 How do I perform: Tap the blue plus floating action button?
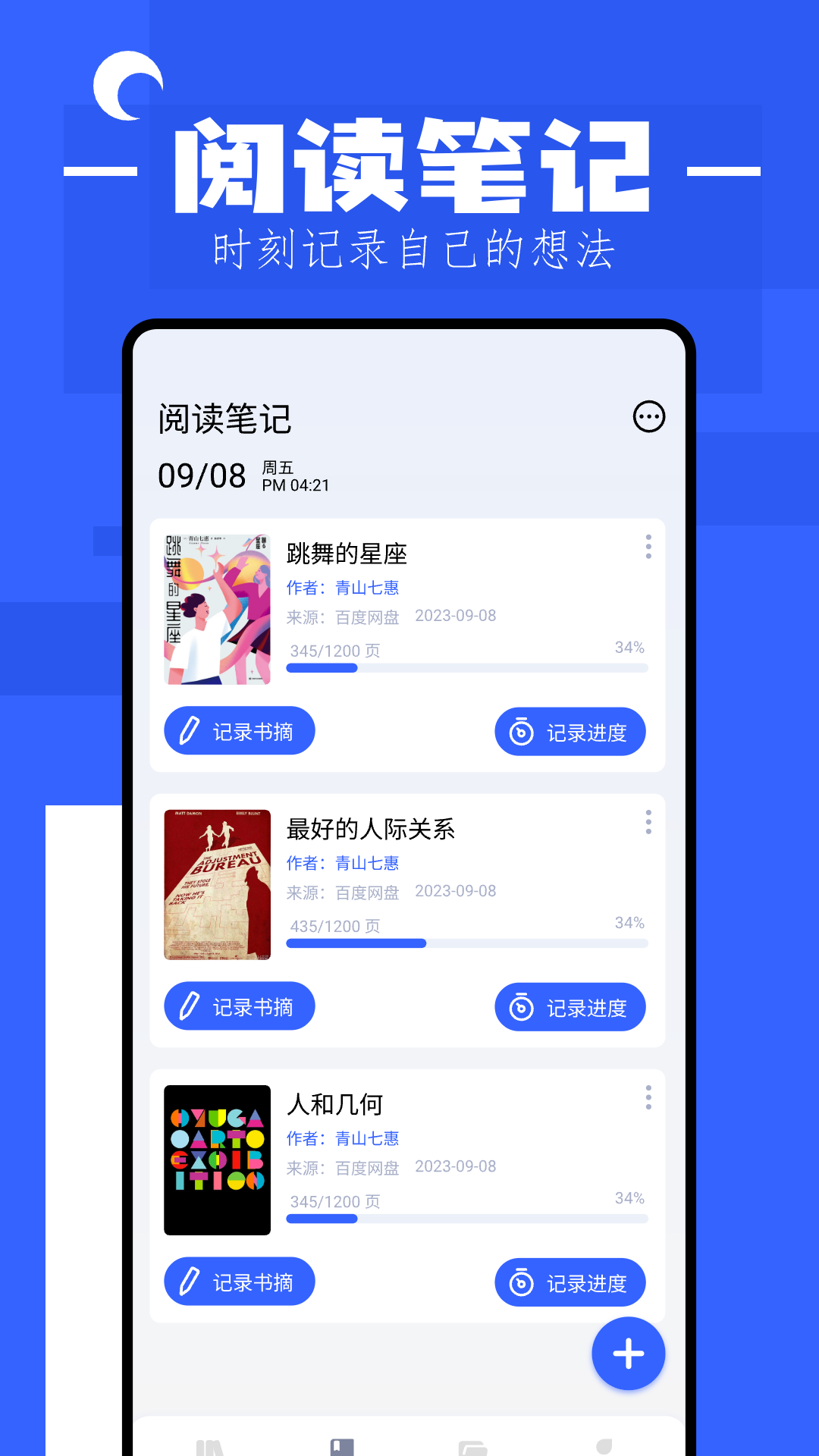tap(628, 1353)
